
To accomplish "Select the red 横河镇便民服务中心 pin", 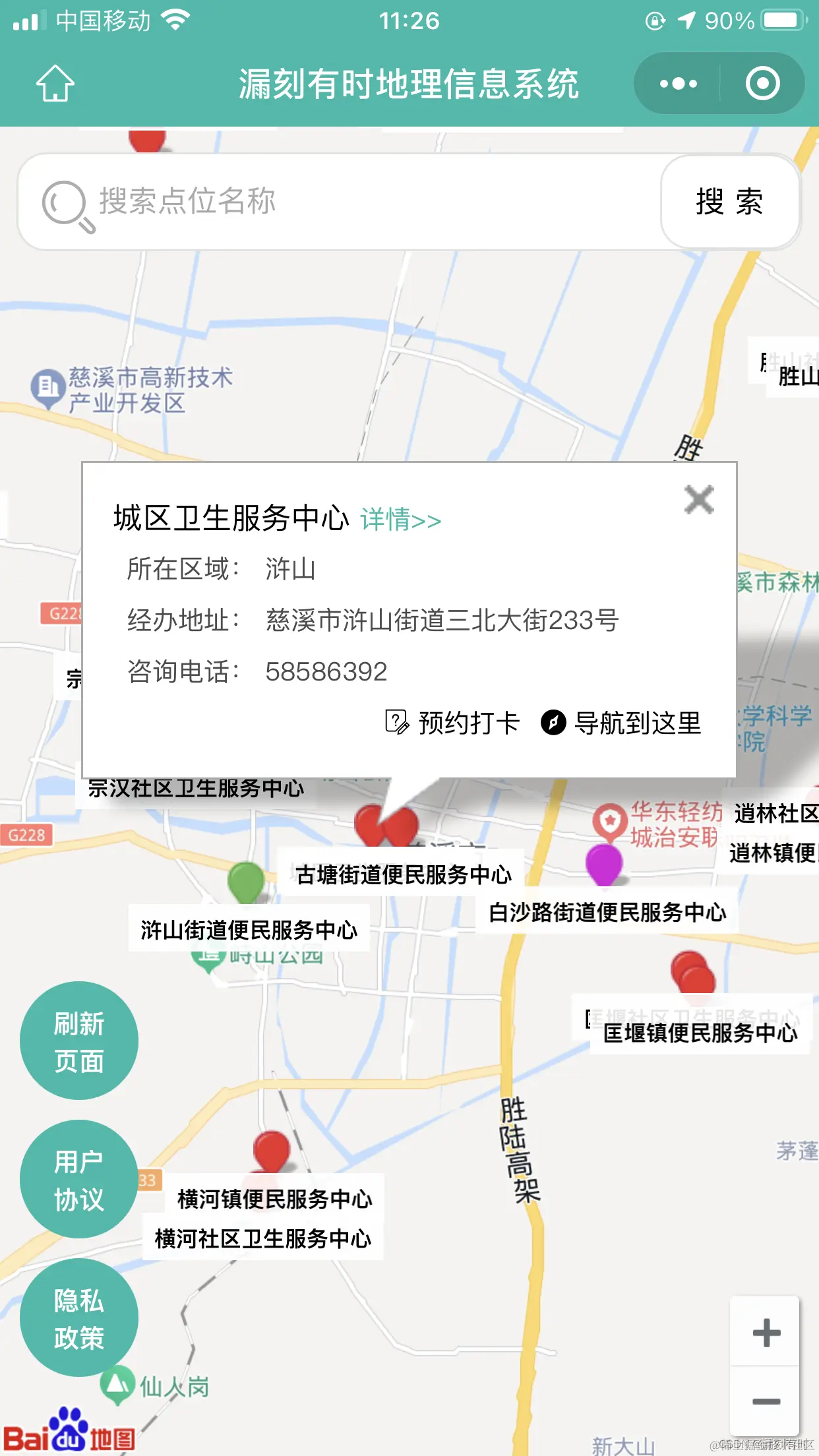I will click(x=270, y=1149).
